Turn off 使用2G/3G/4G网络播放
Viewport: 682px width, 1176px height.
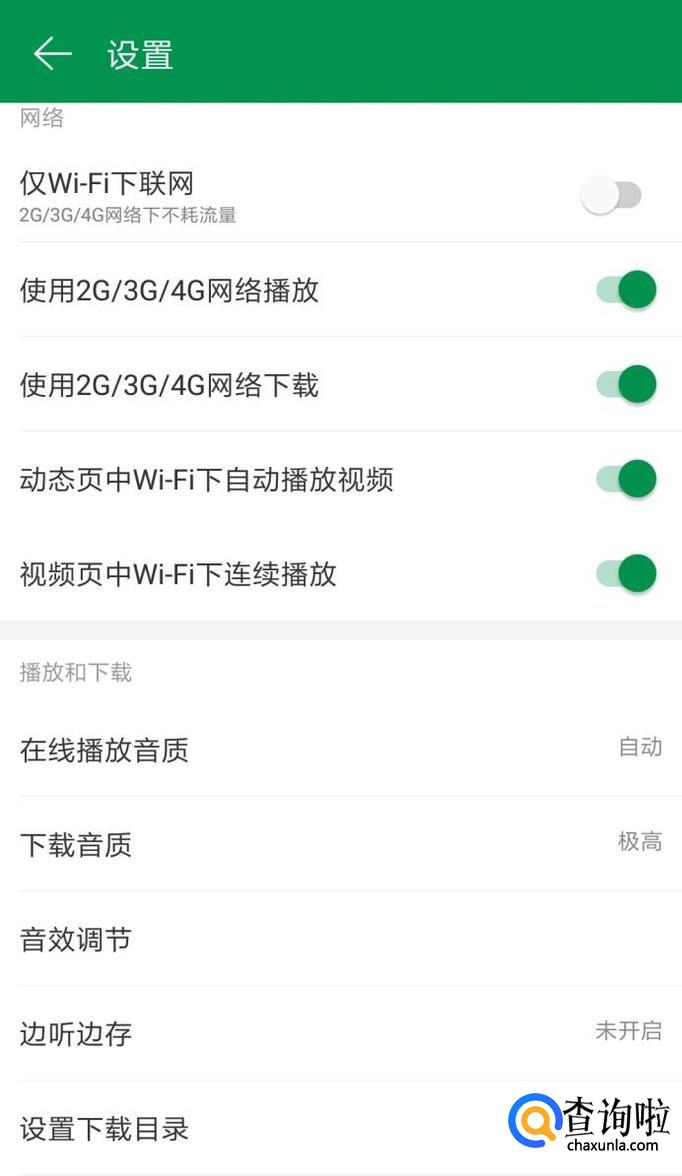pyautogui.click(x=626, y=290)
